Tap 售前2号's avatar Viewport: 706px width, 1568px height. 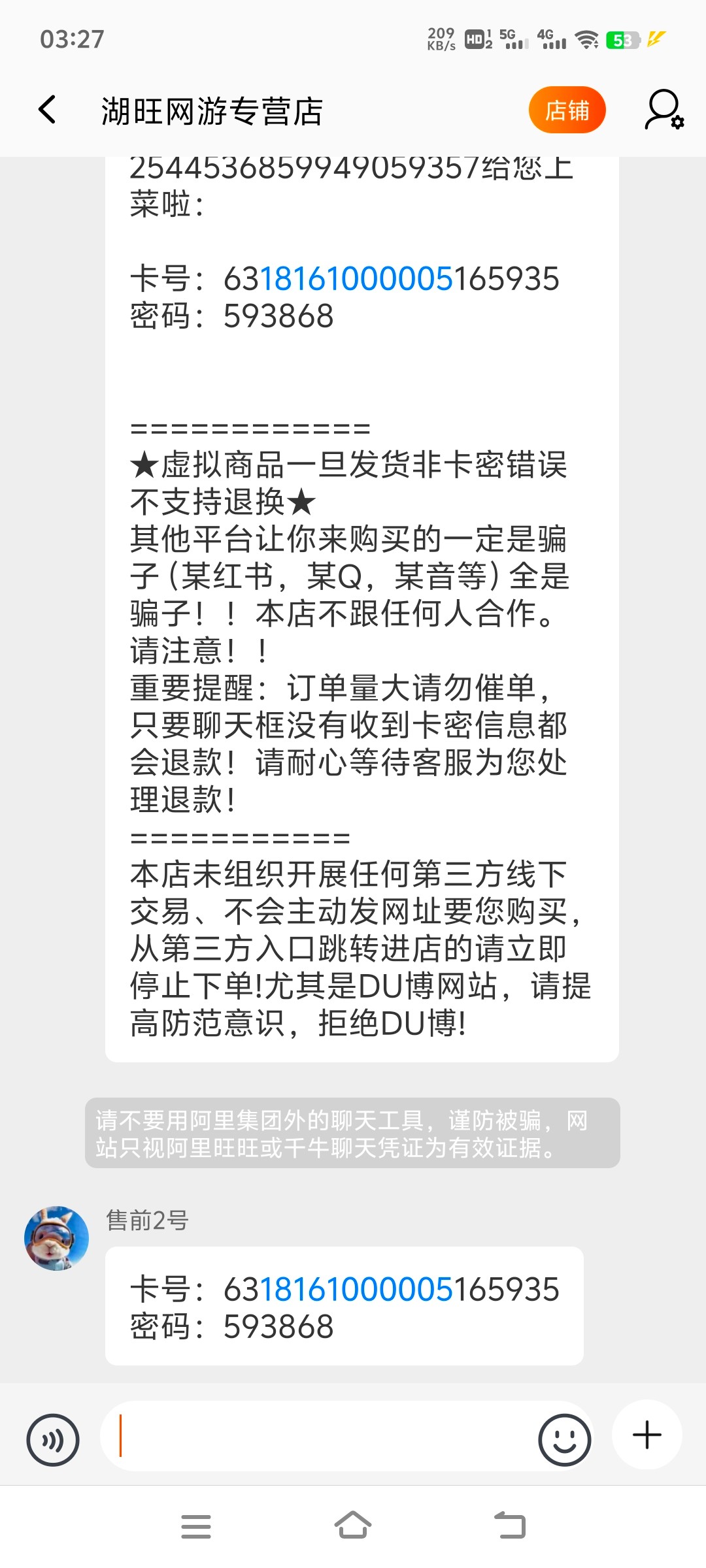pyautogui.click(x=57, y=1238)
